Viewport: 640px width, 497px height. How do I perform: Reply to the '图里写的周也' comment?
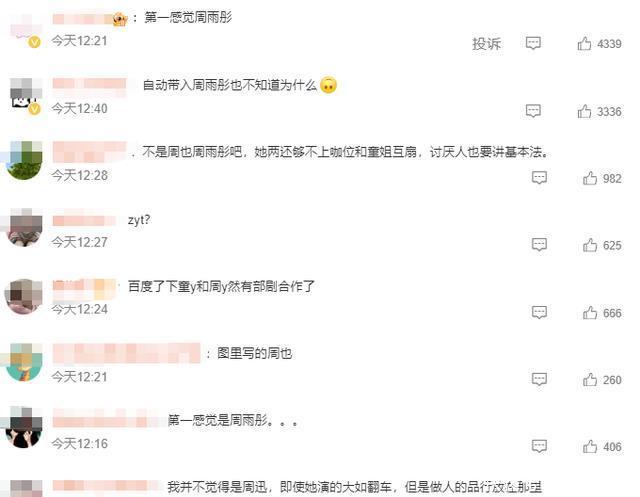point(539,380)
